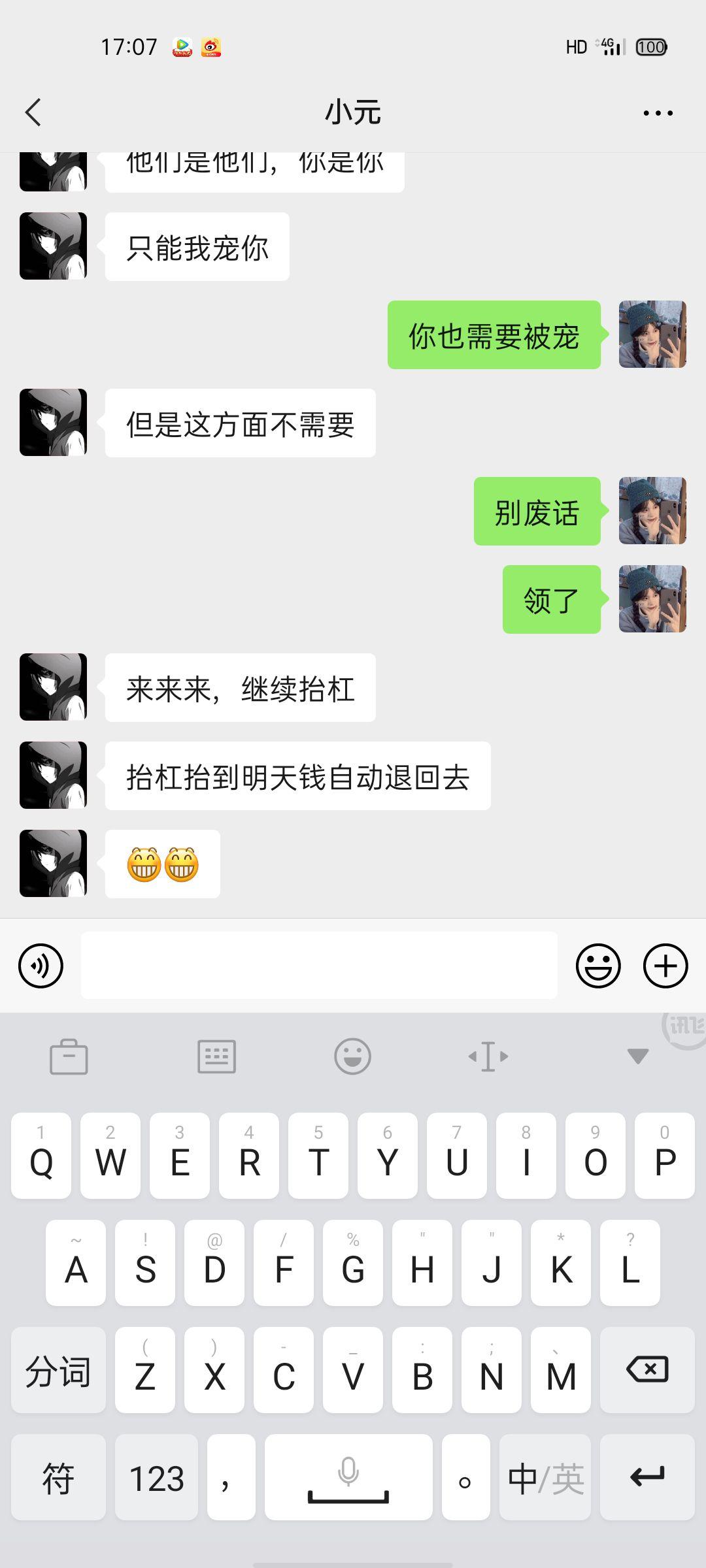Tap the message text field
The image size is (706, 1568).
tap(319, 966)
